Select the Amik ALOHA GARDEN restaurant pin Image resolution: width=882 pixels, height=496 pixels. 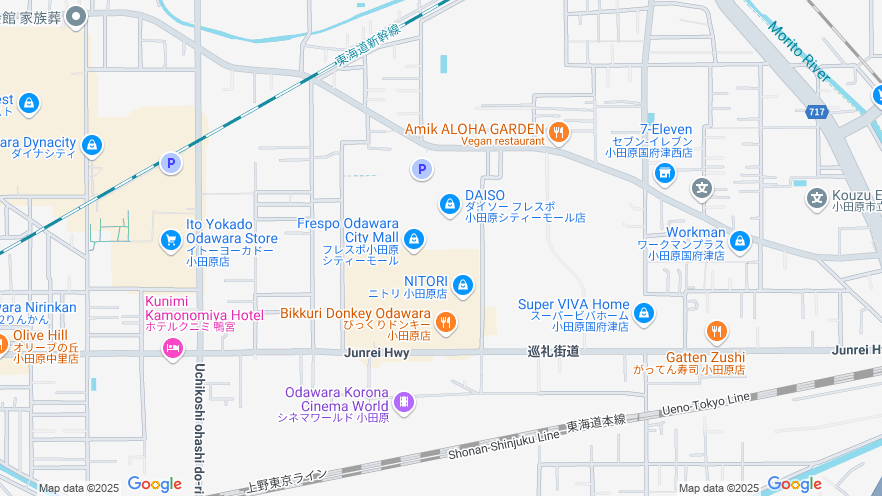point(559,131)
